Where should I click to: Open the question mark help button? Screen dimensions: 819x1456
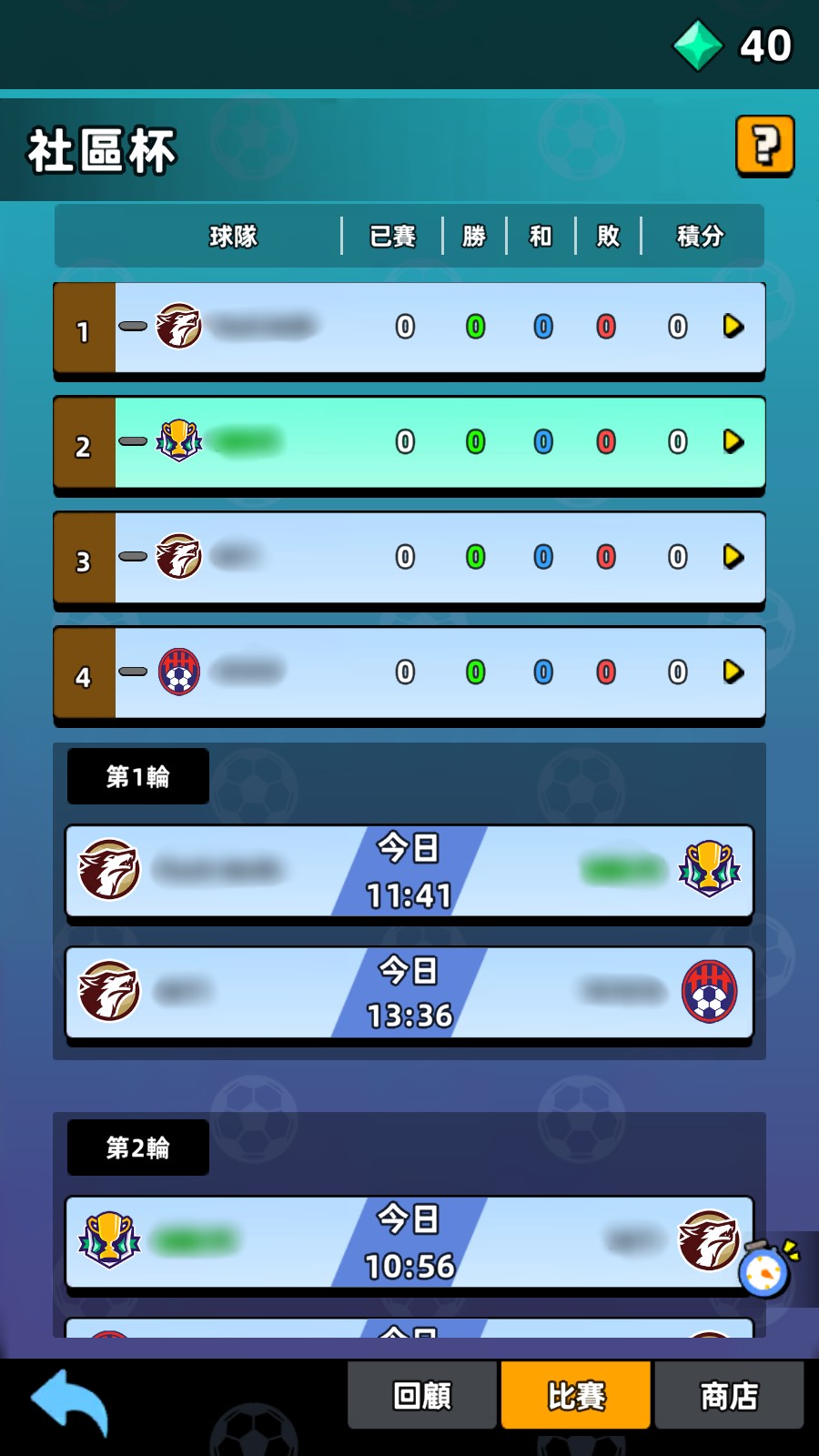764,146
